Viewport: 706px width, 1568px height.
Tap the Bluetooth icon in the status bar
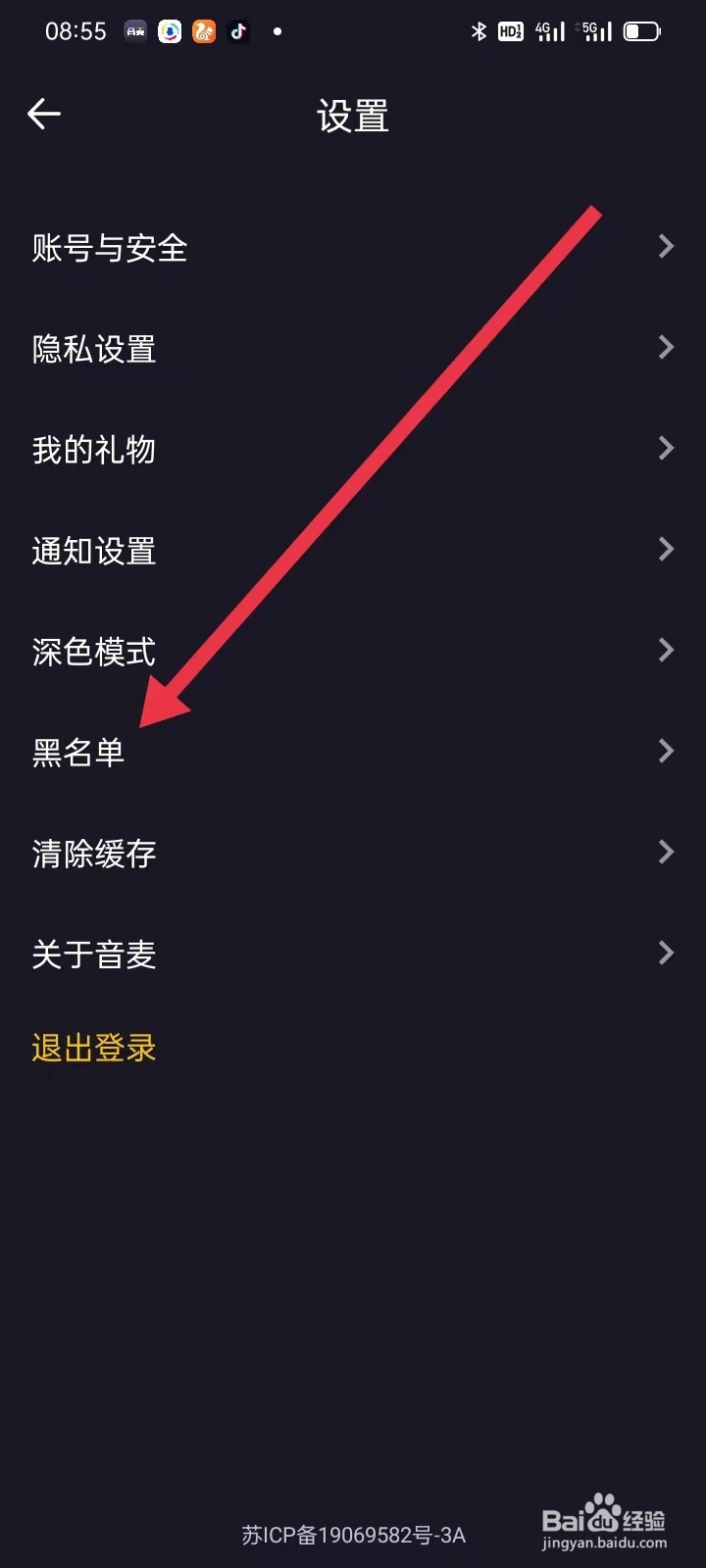tap(479, 31)
